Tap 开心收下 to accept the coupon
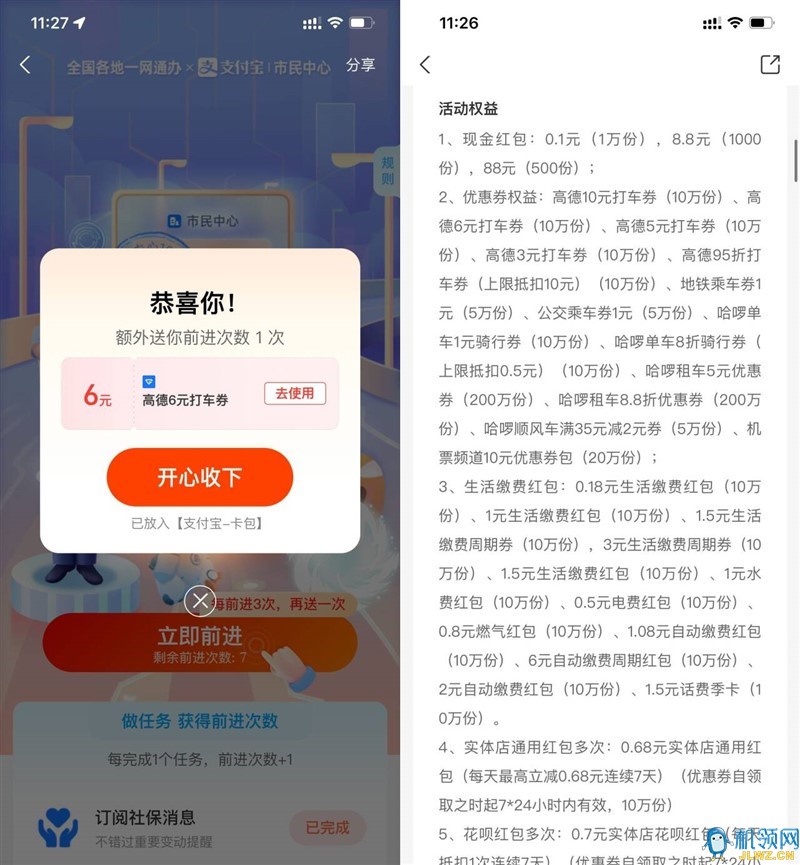Viewport: 800px width, 865px height. [200, 477]
